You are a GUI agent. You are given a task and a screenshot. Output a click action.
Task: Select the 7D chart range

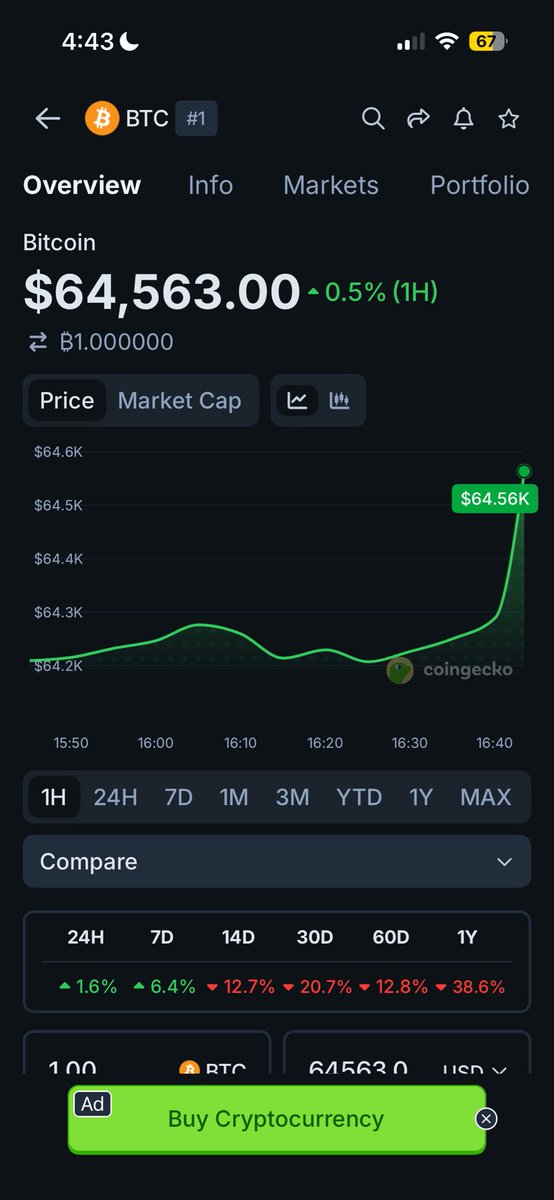178,797
